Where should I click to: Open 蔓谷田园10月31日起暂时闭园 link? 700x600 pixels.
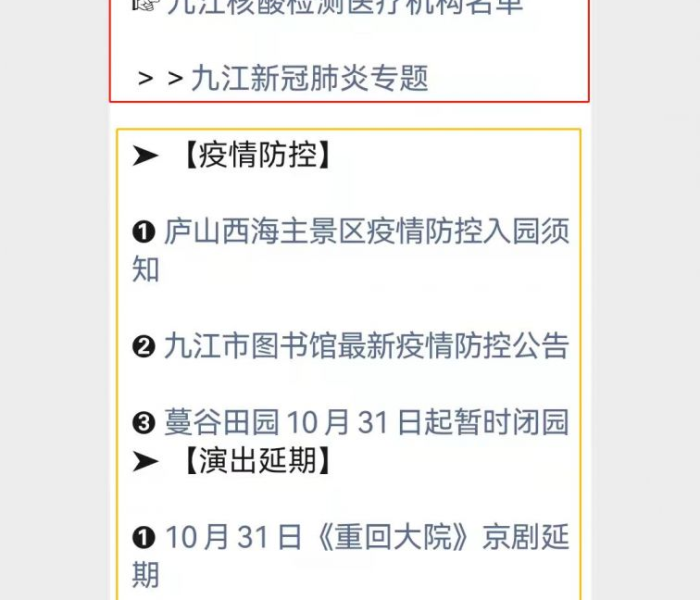click(x=366, y=422)
